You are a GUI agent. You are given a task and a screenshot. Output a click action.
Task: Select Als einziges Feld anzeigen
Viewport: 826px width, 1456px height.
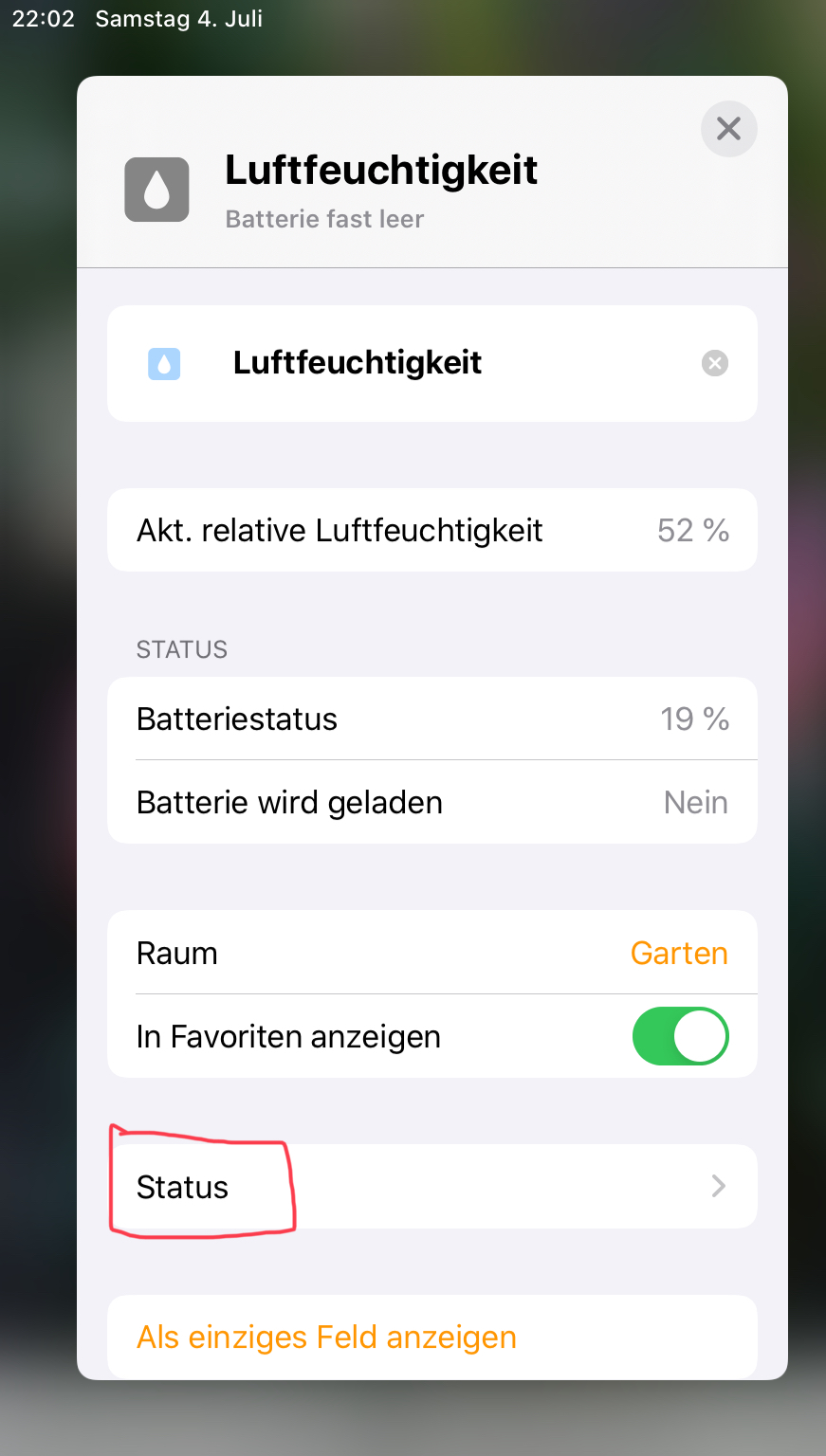coord(327,1337)
